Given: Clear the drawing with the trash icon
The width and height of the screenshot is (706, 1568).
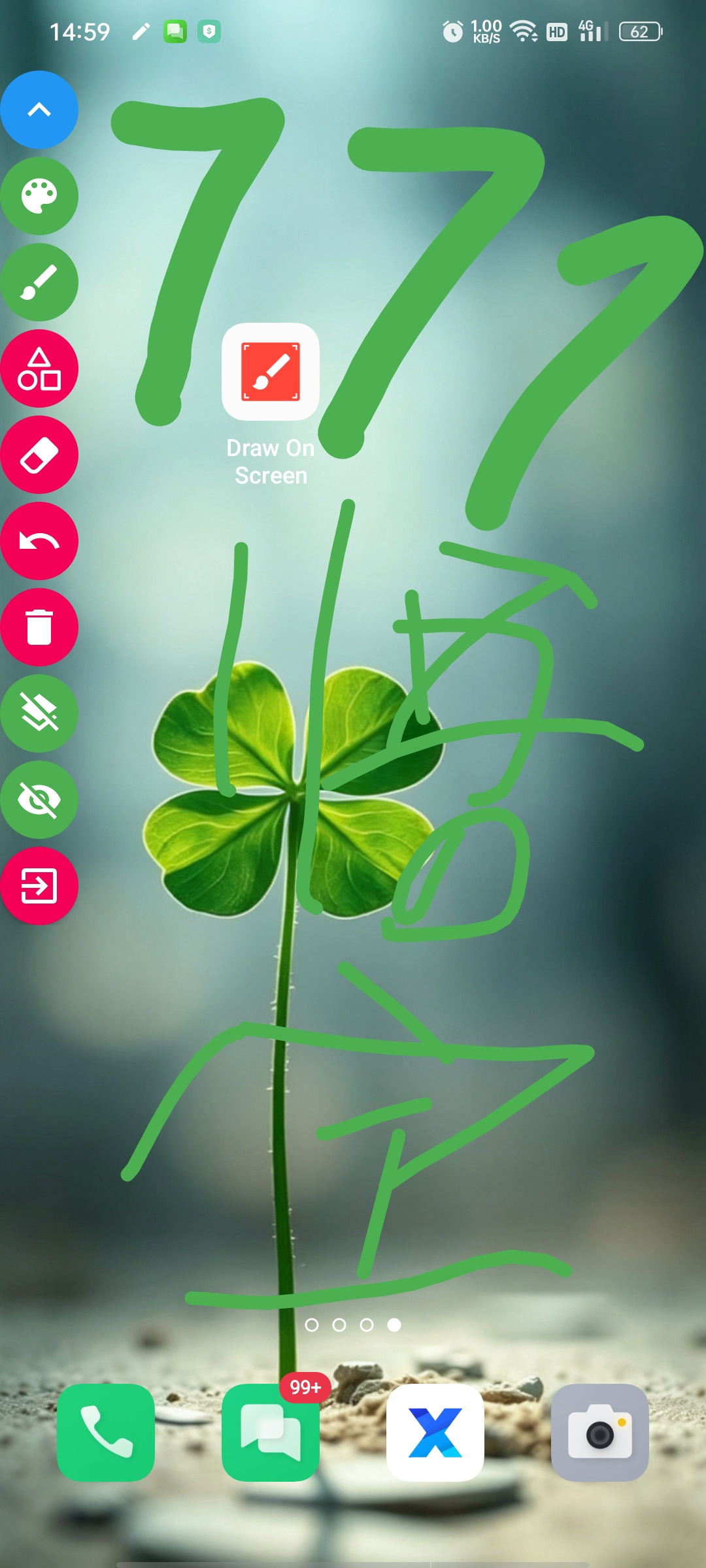Looking at the screenshot, I should [x=39, y=627].
